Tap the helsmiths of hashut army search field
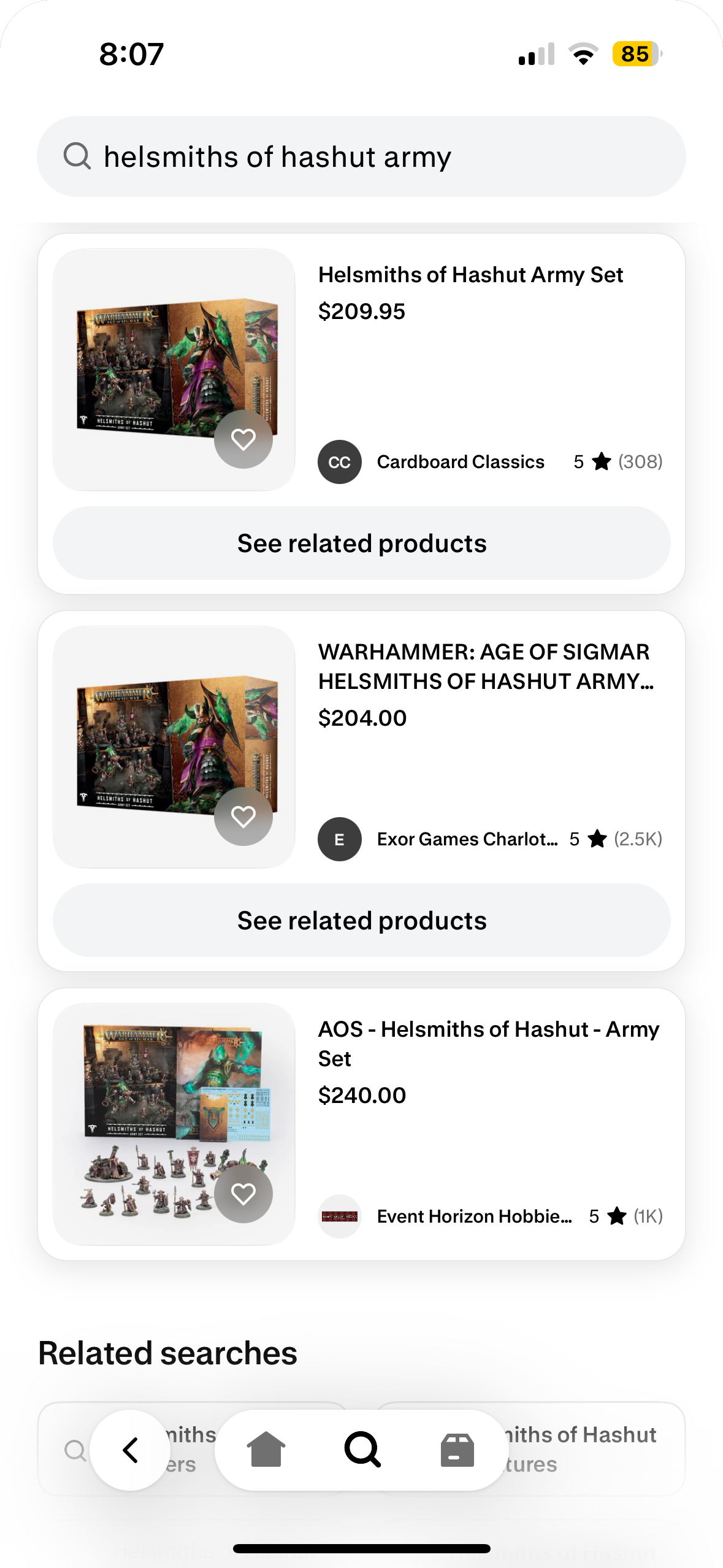The height and width of the screenshot is (1568, 723). (361, 156)
